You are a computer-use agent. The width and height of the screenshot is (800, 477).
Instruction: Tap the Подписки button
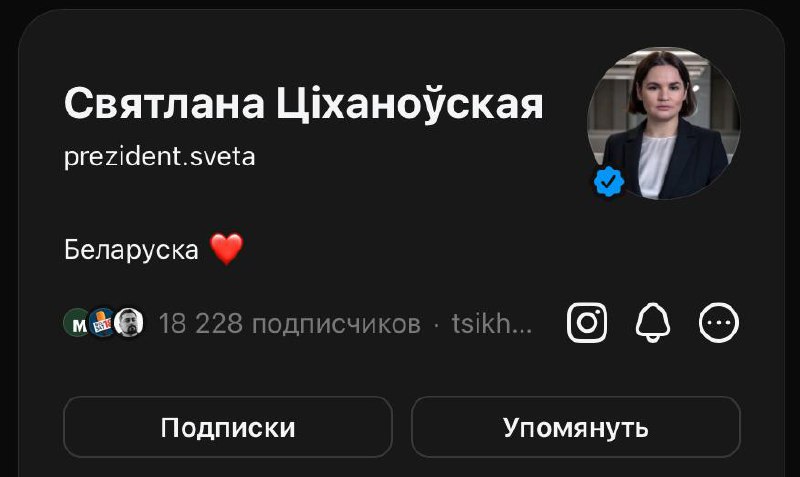228,428
